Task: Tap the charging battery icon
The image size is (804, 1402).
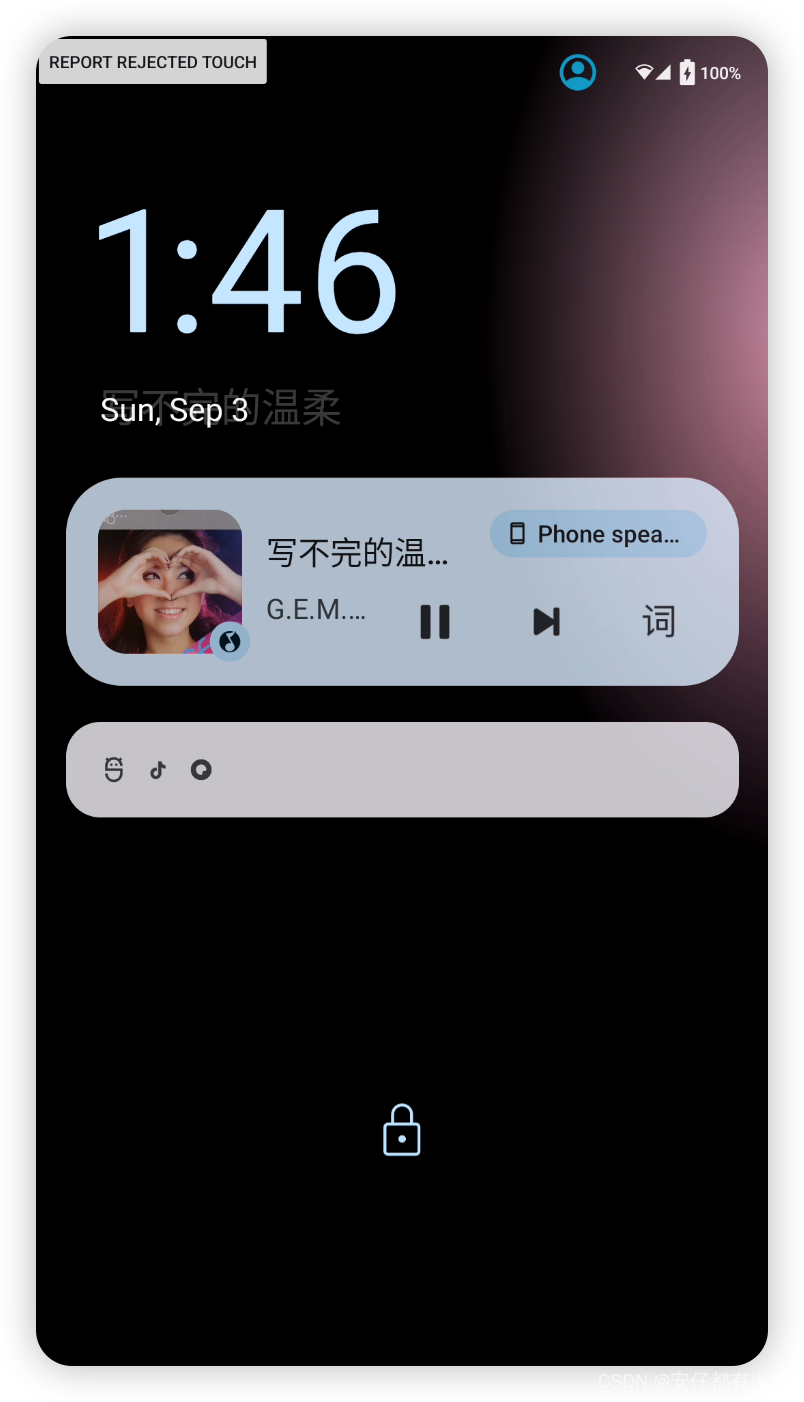Action: (688, 72)
